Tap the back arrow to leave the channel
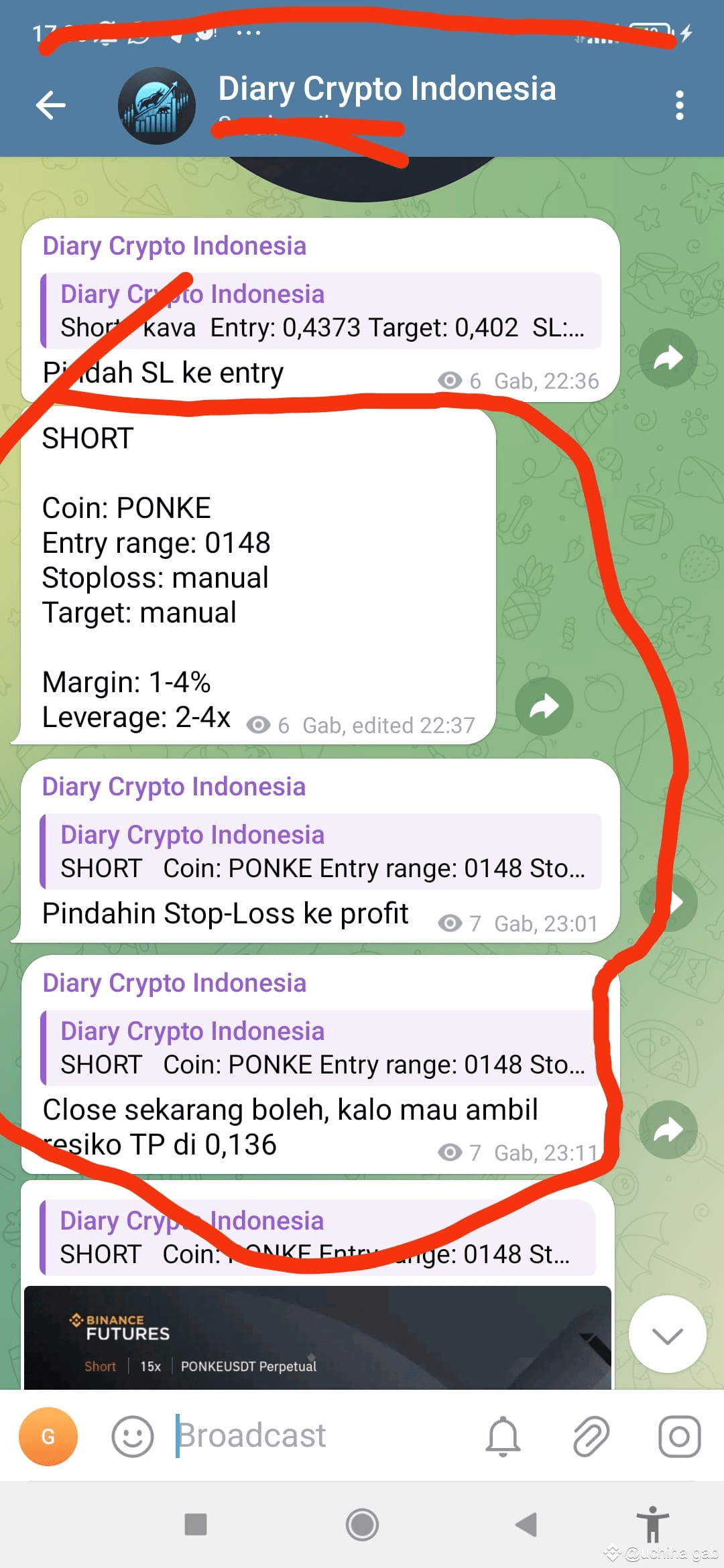Viewport: 724px width, 1568px height. (x=50, y=104)
